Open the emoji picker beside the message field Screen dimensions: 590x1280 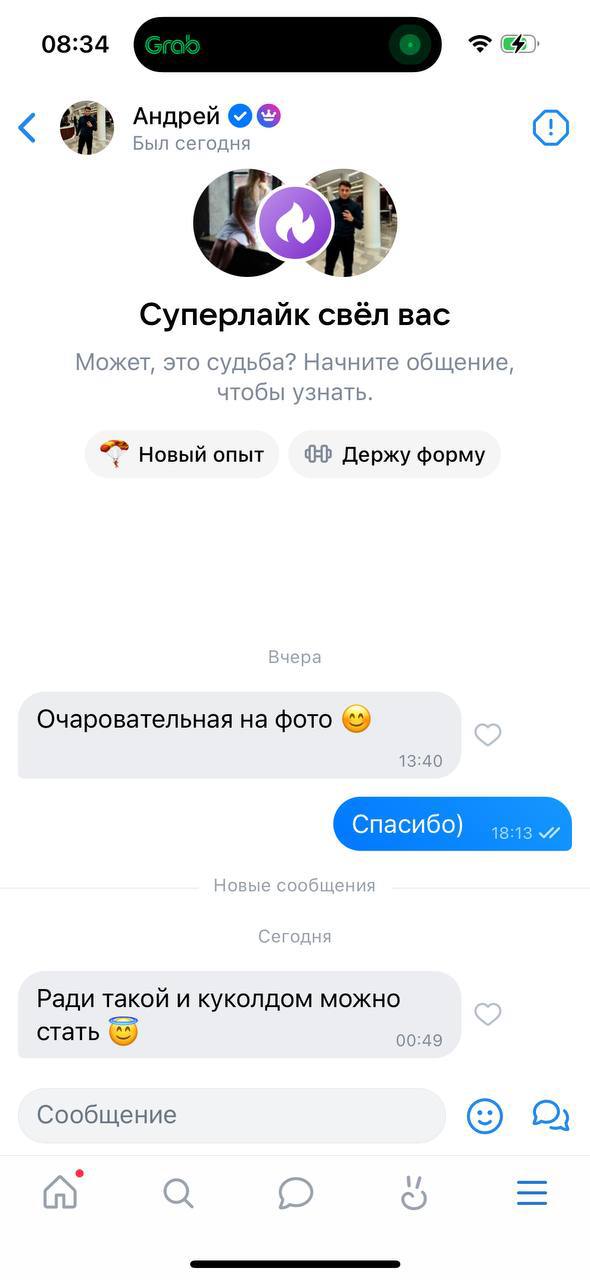[x=485, y=1116]
